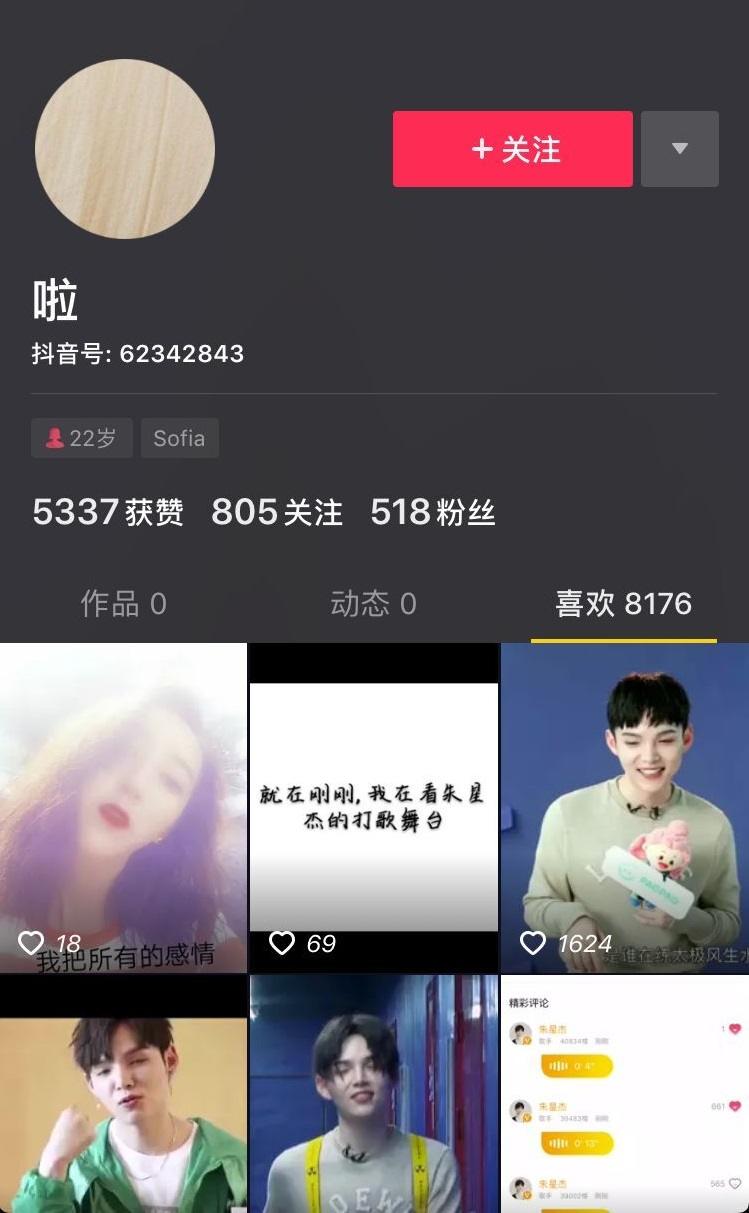Open the video of man in green jacket
This screenshot has height=1213, width=749.
pos(123,1095)
